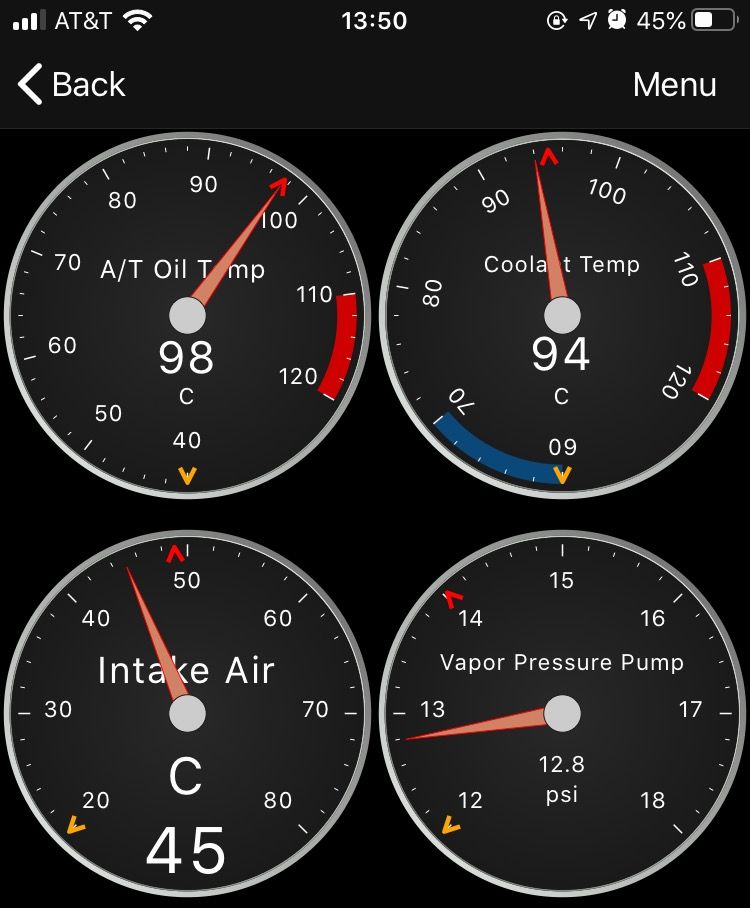Screen dimensions: 750x908
Task: Open the Menu
Action: [x=674, y=85]
